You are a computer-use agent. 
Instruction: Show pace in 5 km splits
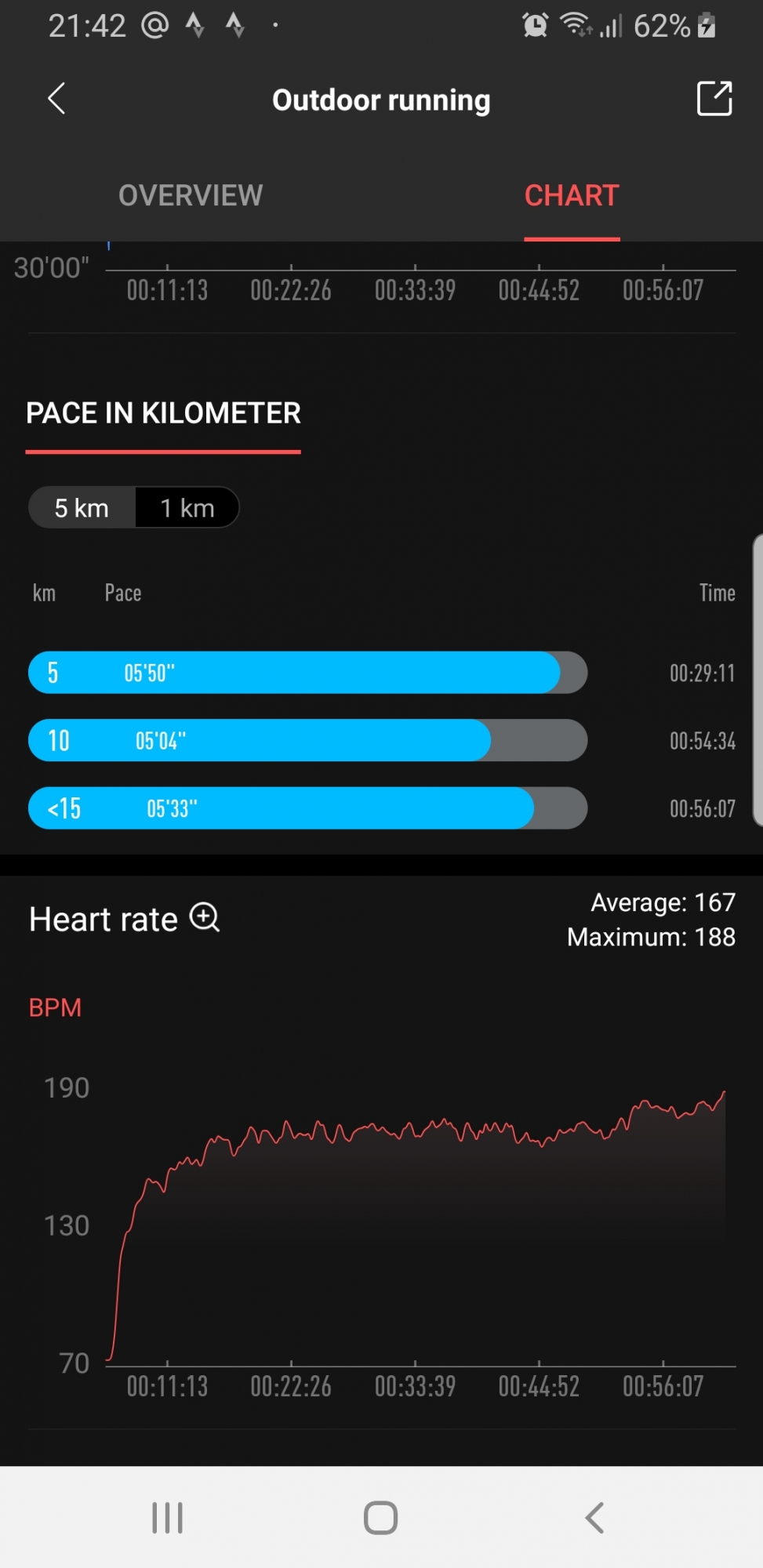pos(82,508)
